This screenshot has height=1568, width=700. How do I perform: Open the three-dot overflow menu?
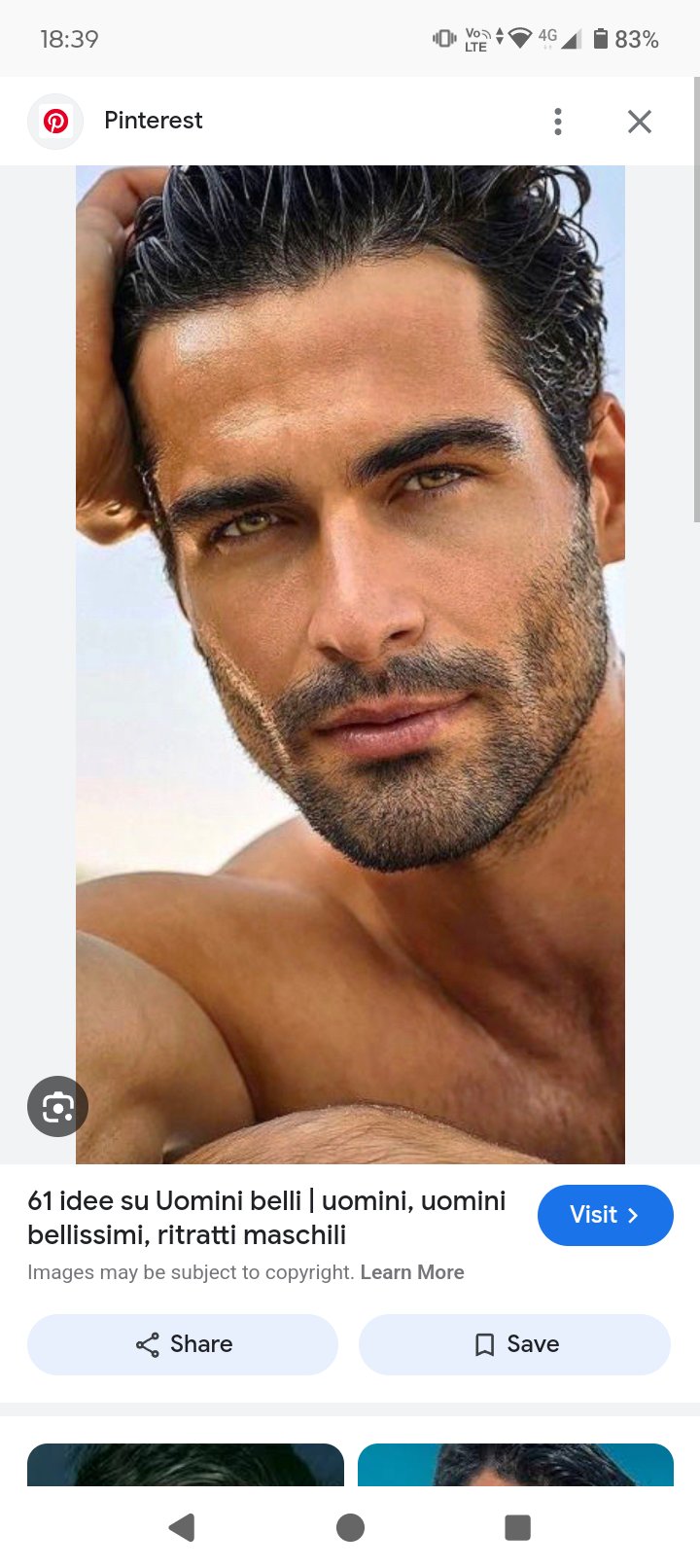pyautogui.click(x=557, y=122)
